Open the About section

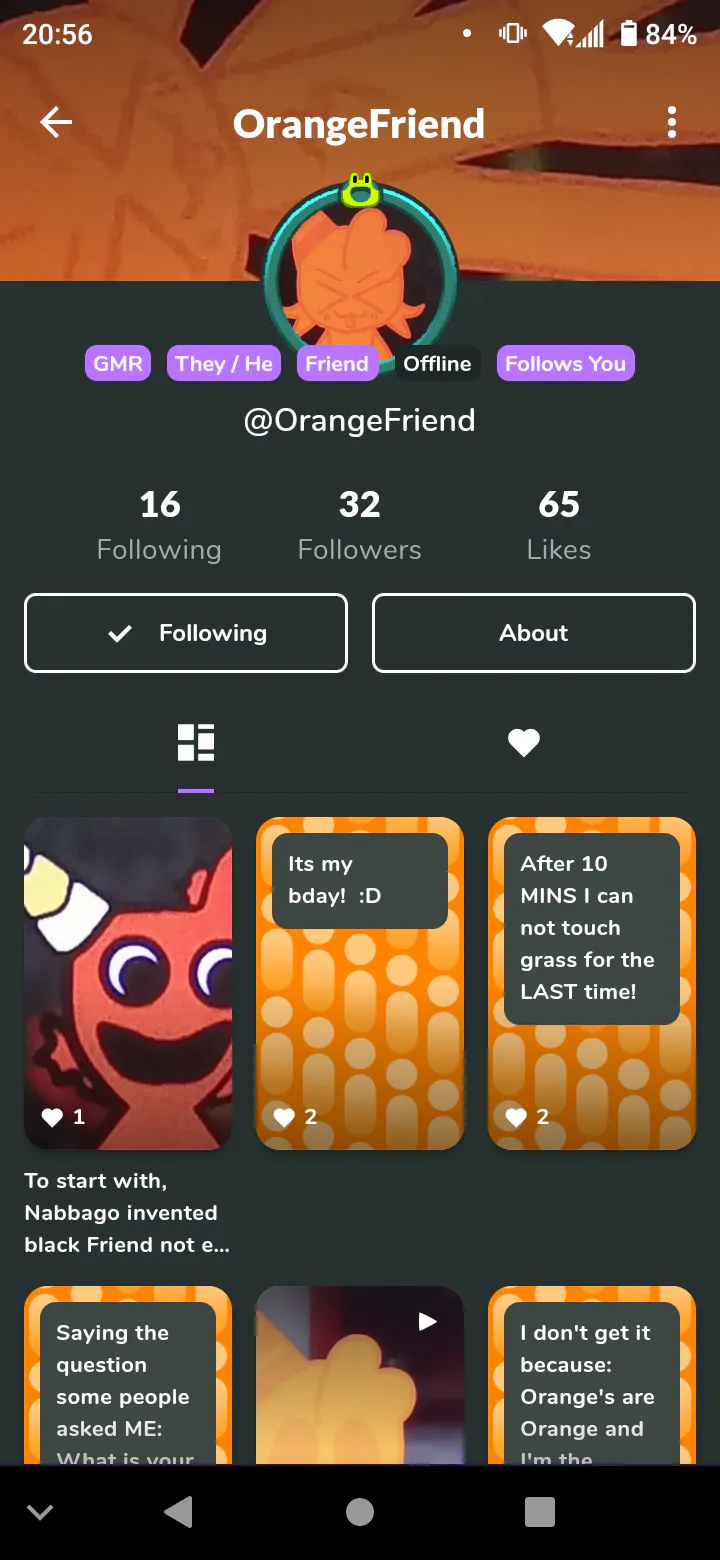click(x=534, y=633)
